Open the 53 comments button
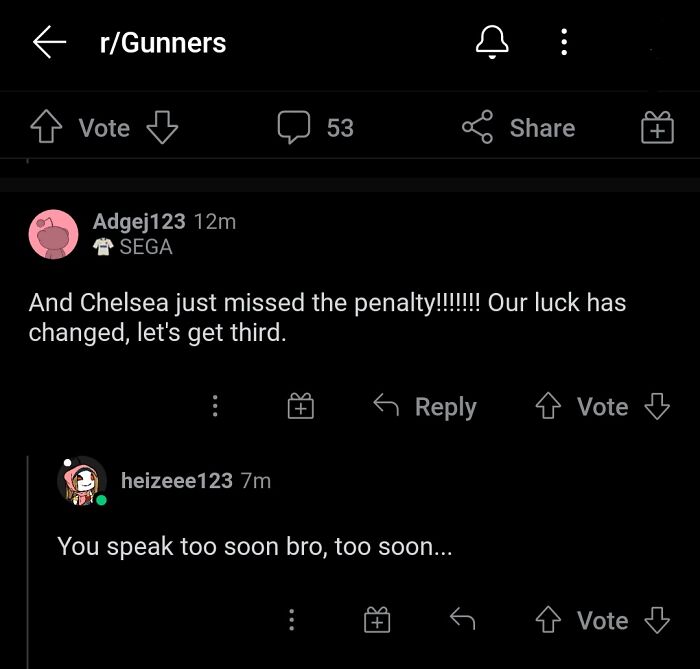The image size is (700, 669). pyautogui.click(x=316, y=128)
